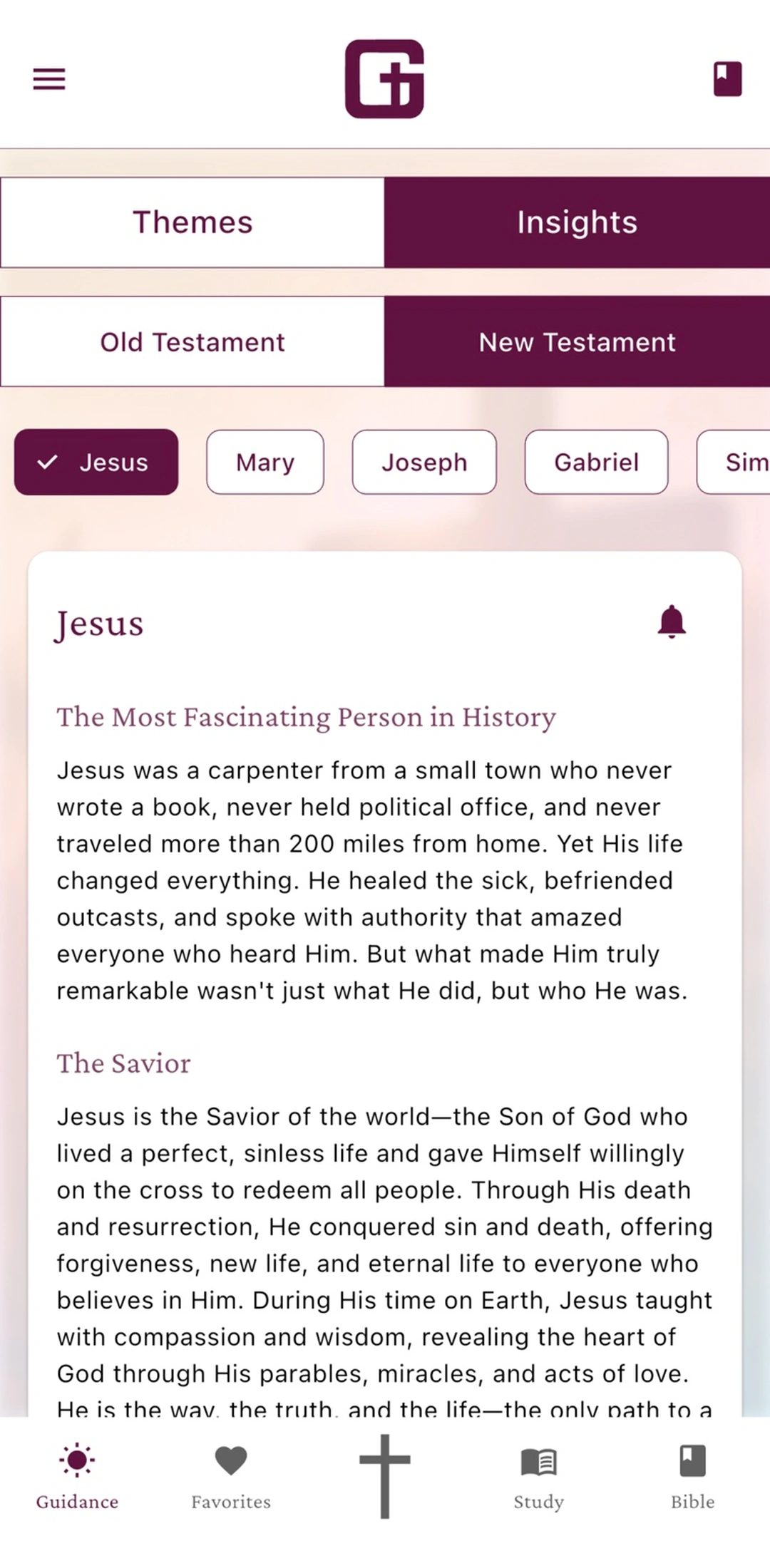Select the Joseph filter chip

point(423,462)
